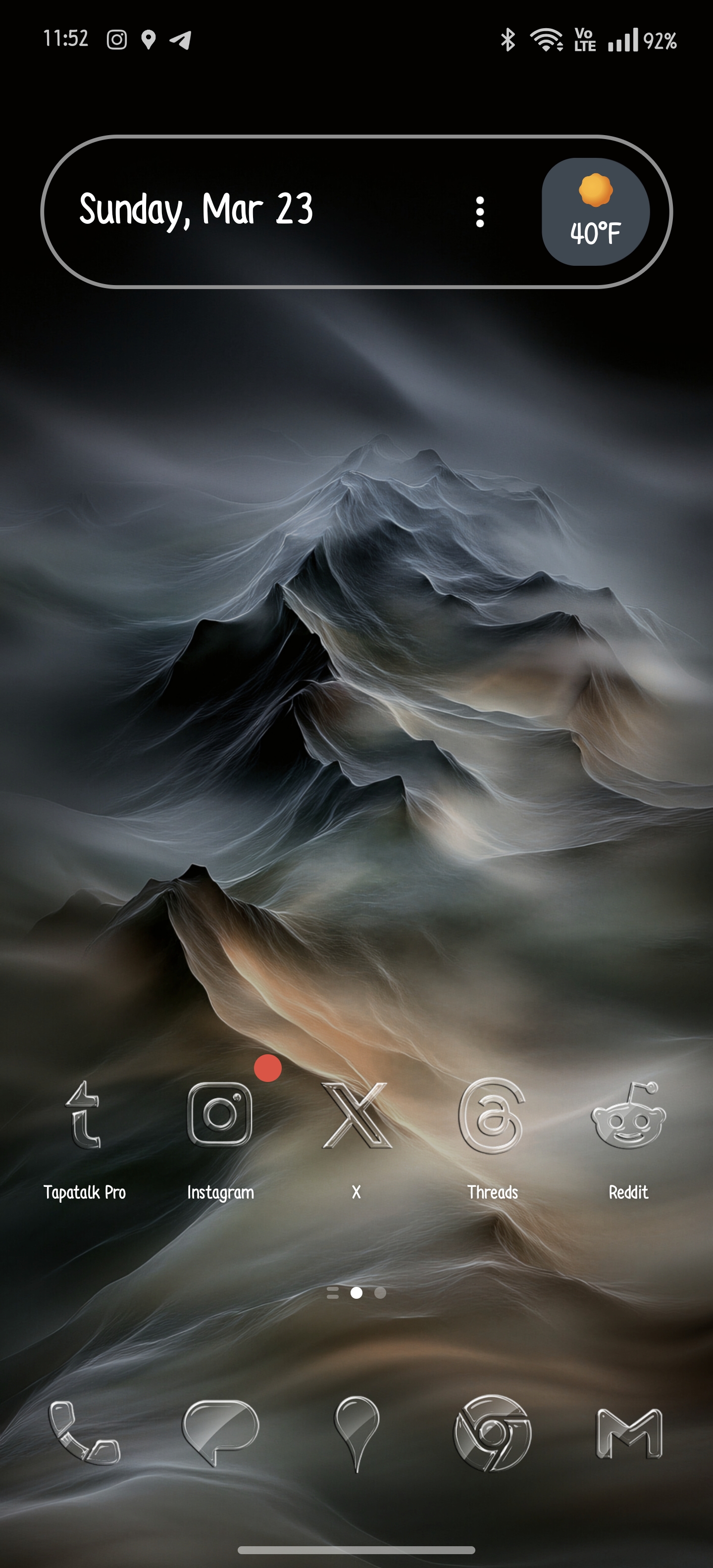Open the Chrome browser in dock

(492, 1433)
